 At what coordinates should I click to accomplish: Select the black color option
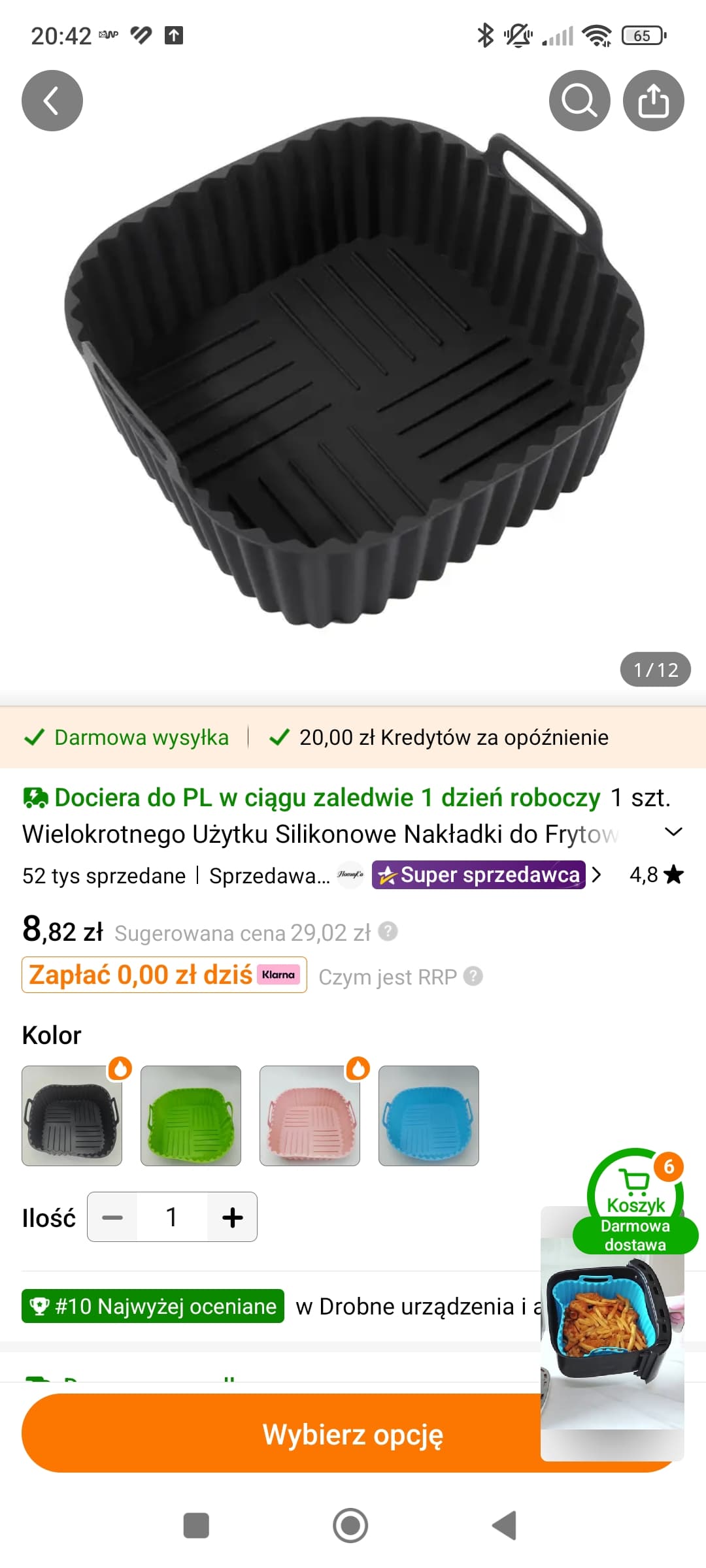pos(72,1116)
